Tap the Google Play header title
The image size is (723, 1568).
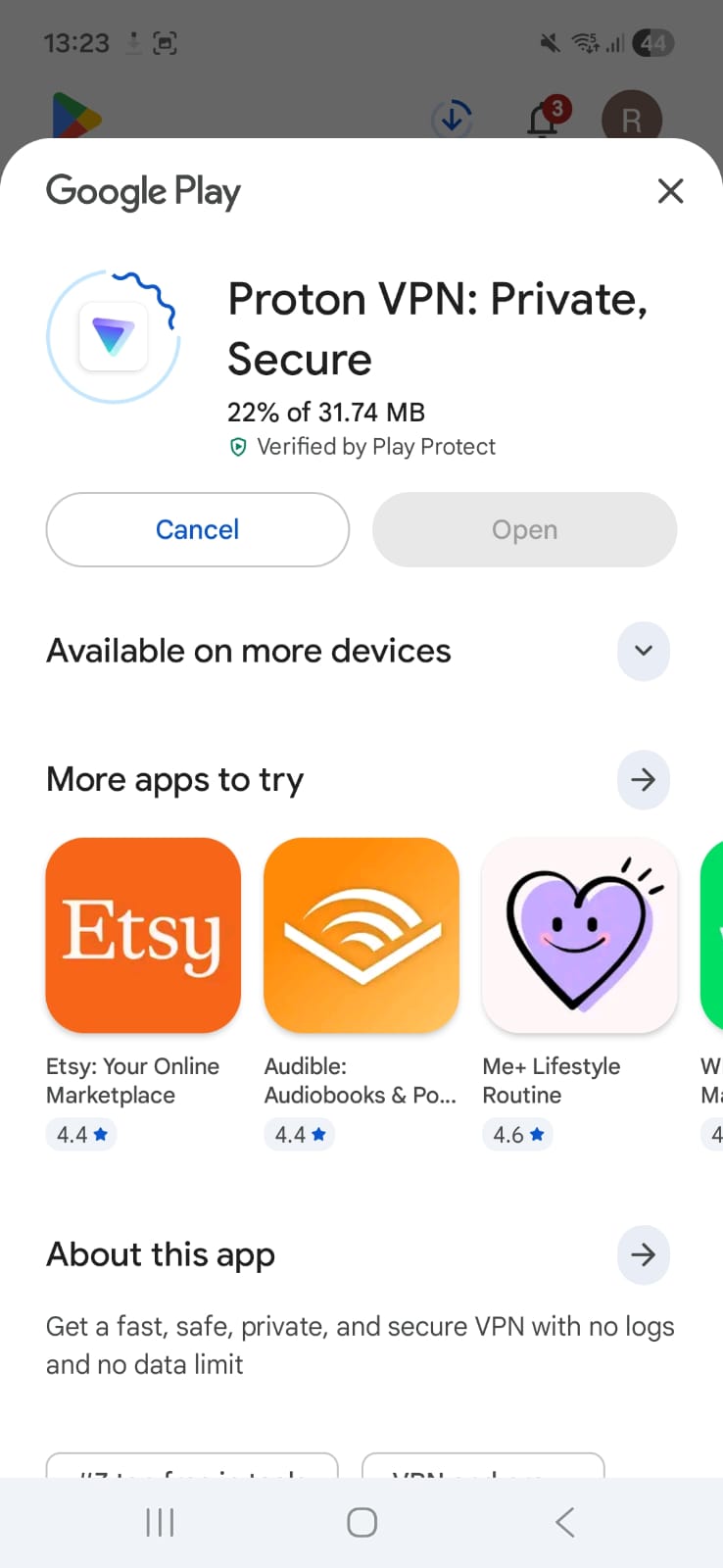(143, 192)
